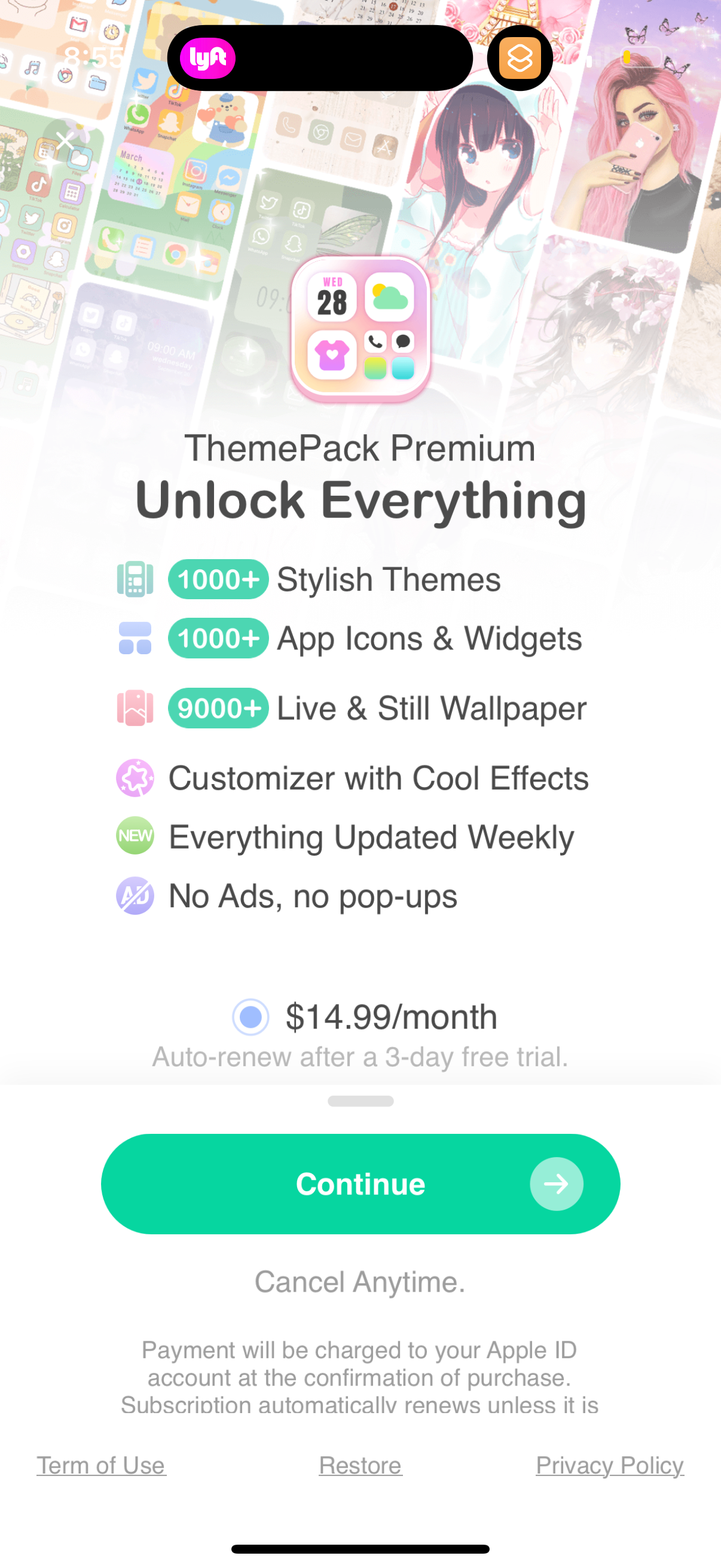Click the No Ads crossed-out icon
721x1568 pixels.
tap(135, 895)
